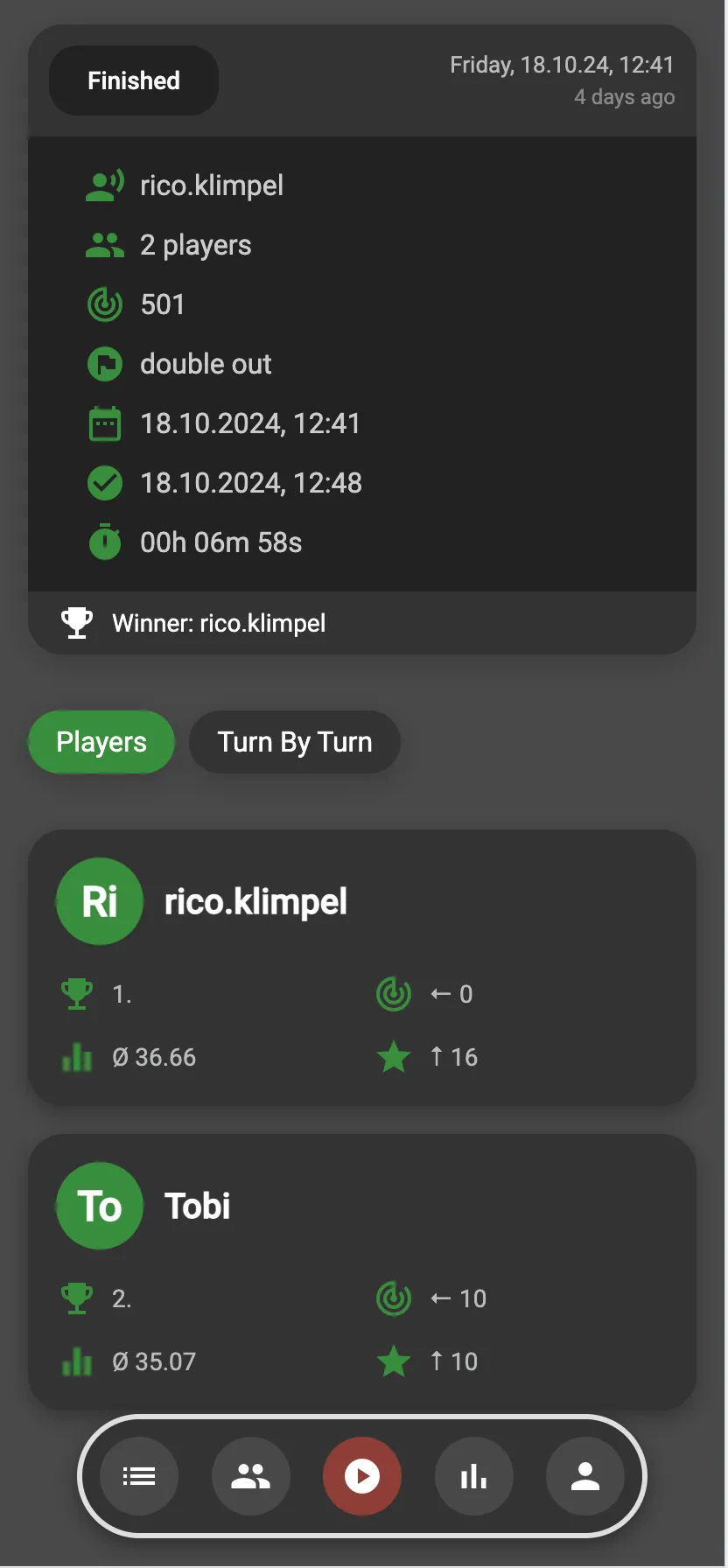The height and width of the screenshot is (1568, 728).
Task: Go to the profile section
Action: coord(585,1477)
